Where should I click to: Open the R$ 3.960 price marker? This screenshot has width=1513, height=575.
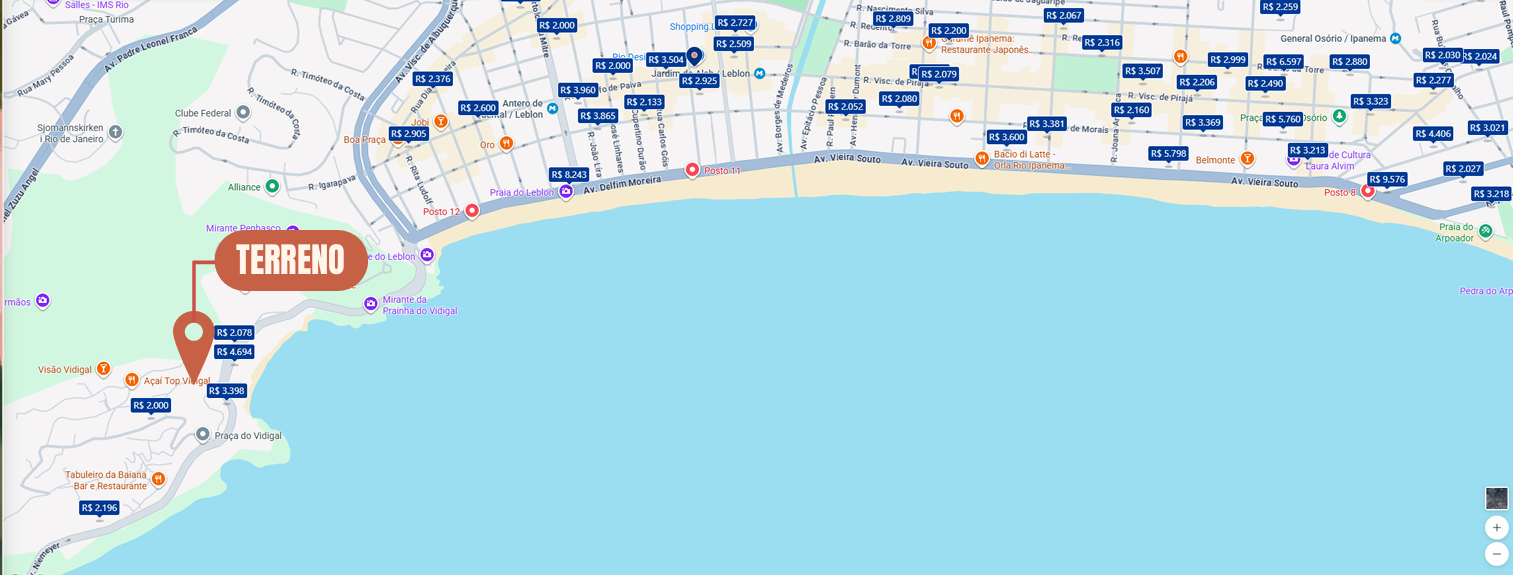click(x=578, y=90)
